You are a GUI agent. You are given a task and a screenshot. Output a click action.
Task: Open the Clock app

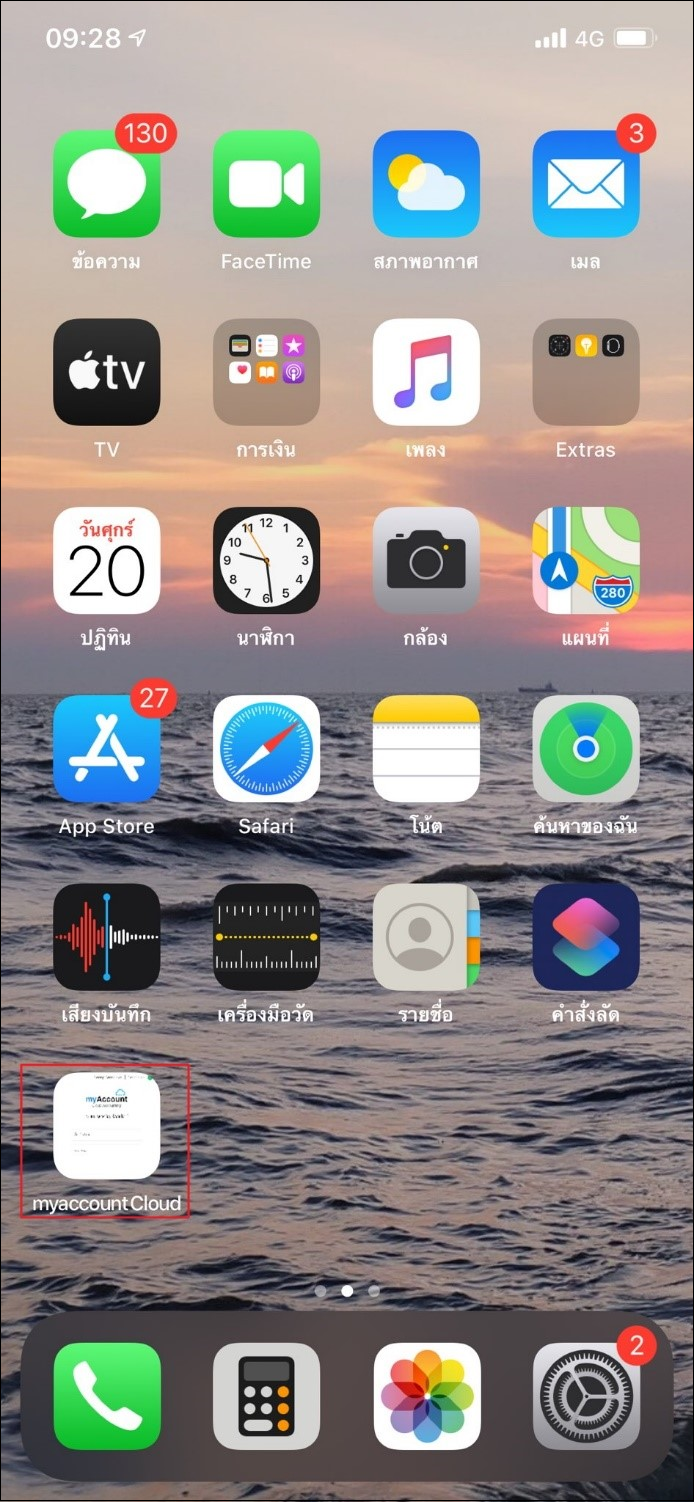tap(266, 560)
